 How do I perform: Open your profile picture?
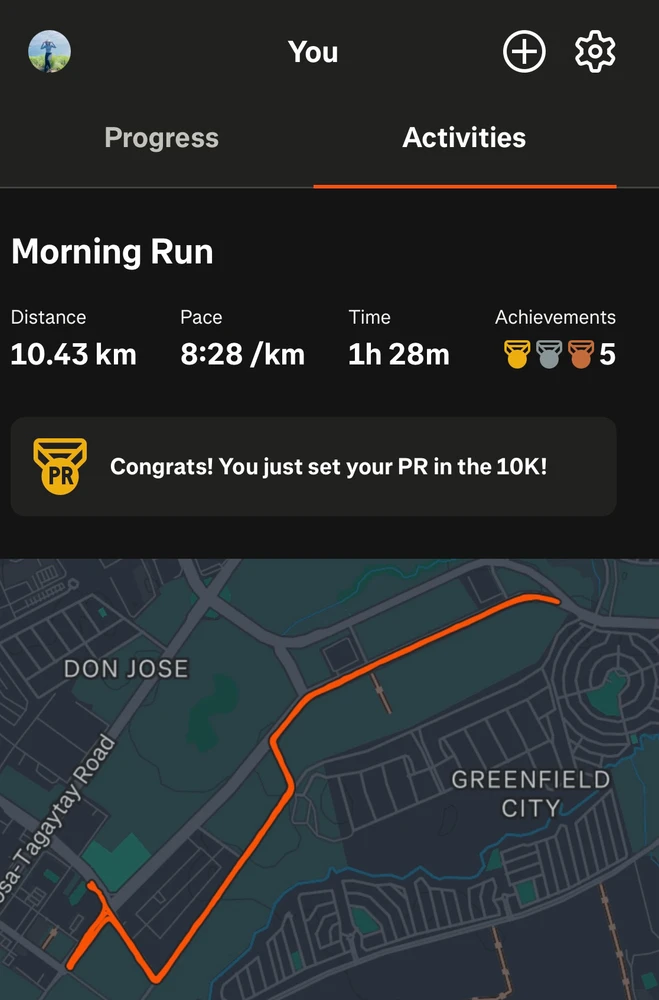(49, 51)
